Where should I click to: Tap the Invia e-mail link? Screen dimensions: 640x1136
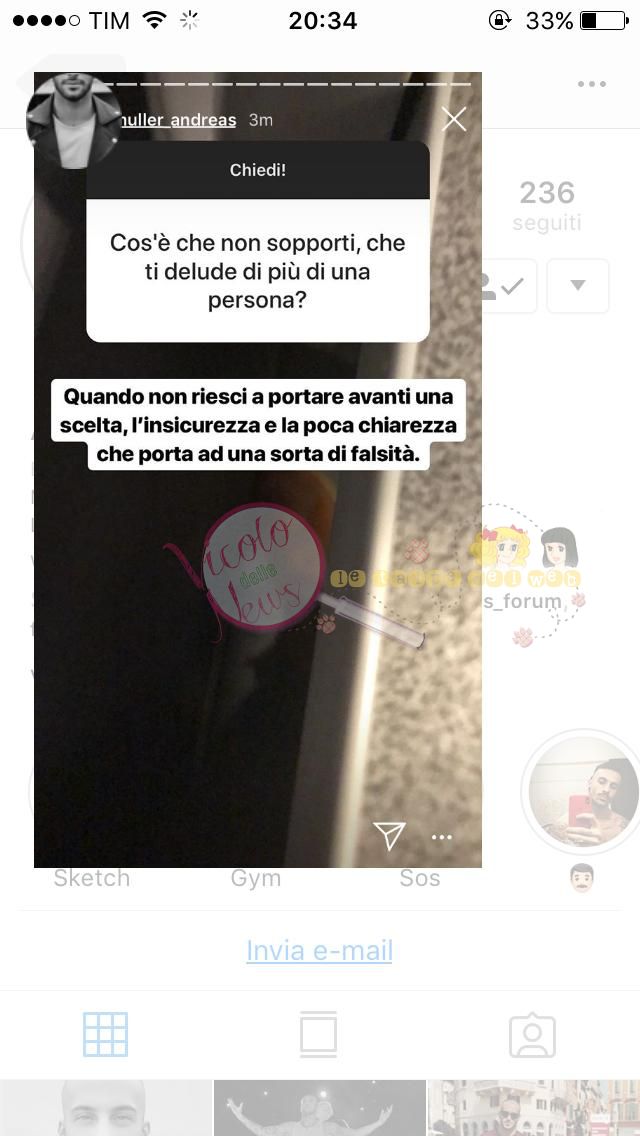319,950
